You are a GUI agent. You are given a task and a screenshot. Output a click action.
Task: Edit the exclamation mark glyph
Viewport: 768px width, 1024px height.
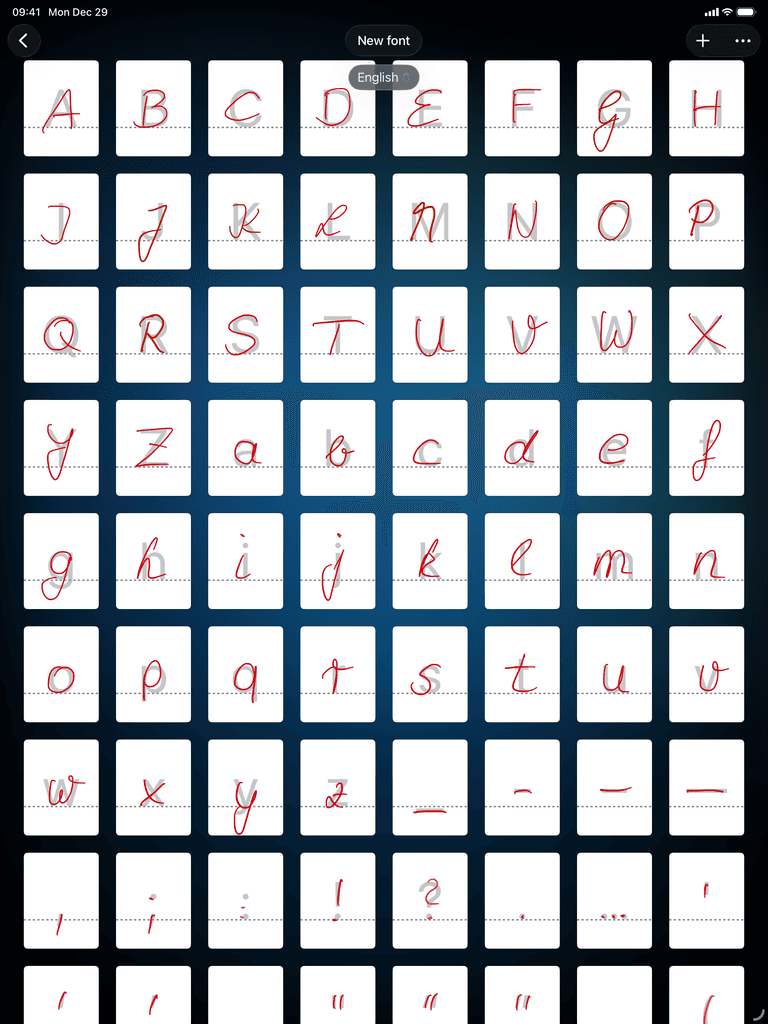337,900
